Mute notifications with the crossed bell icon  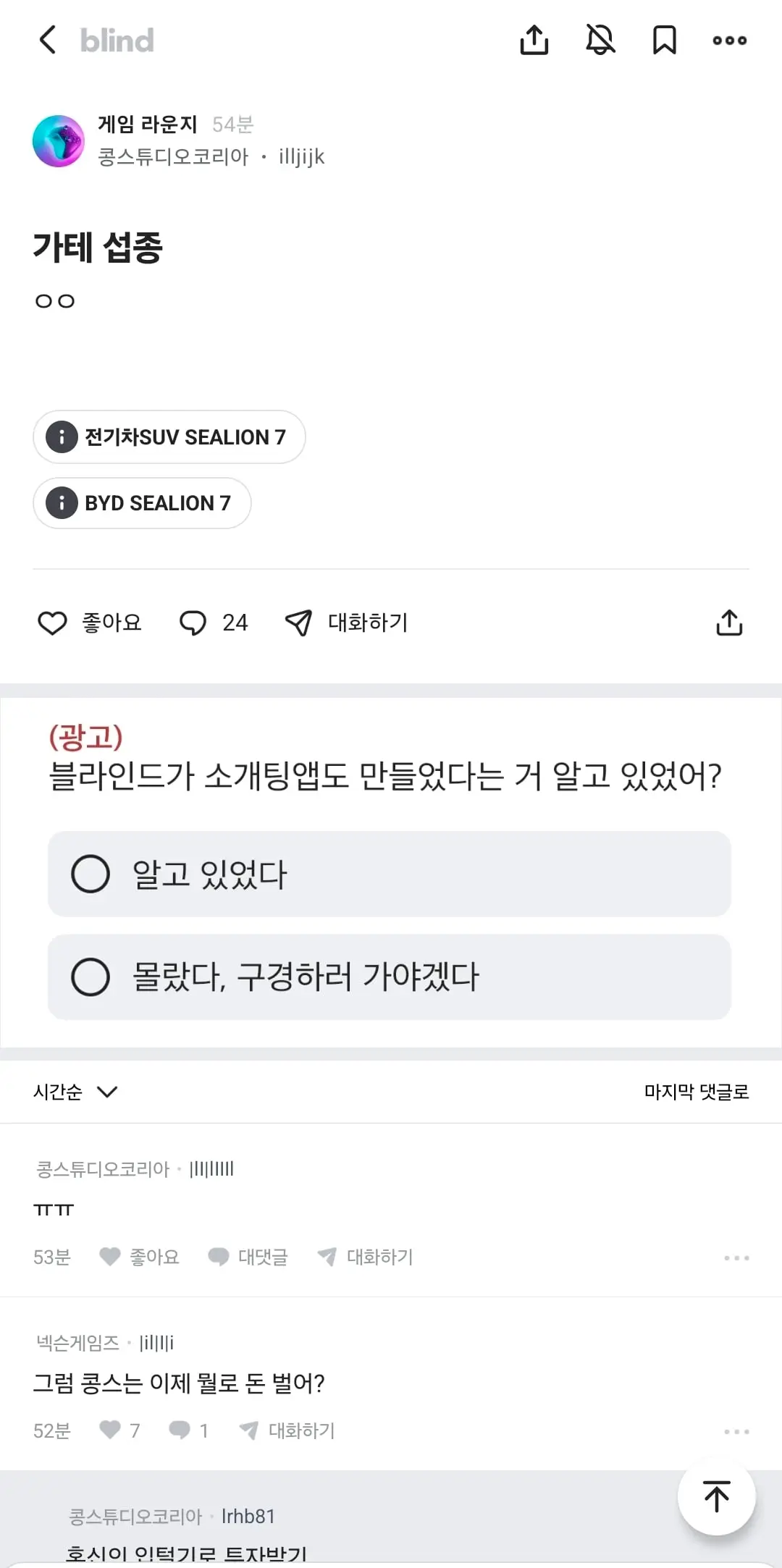coord(600,40)
